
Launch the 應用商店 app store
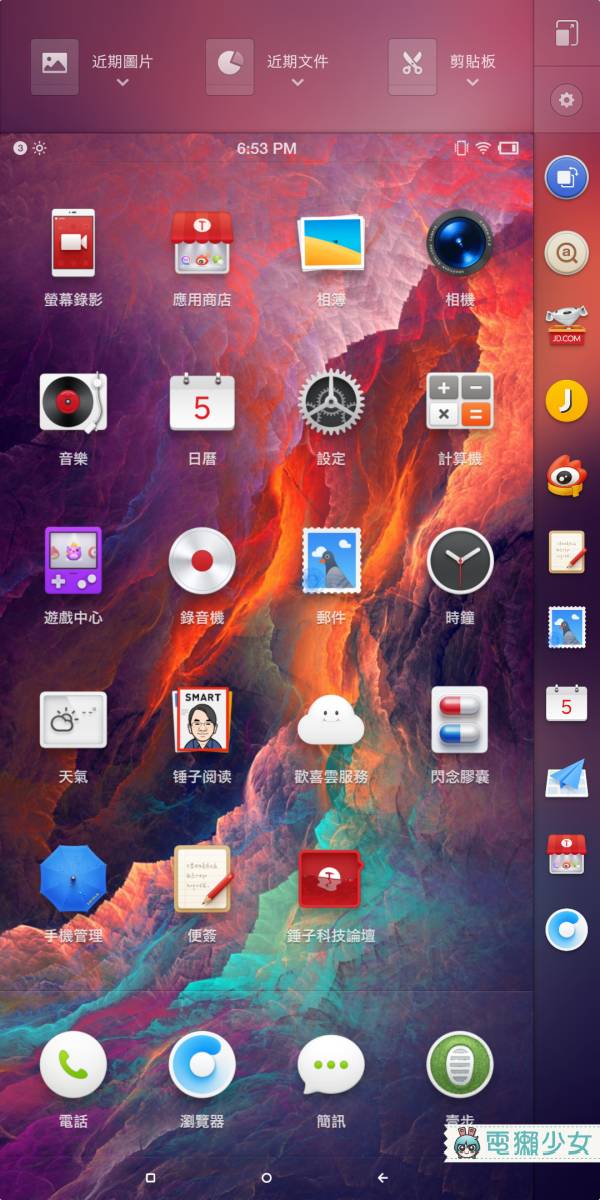202,243
